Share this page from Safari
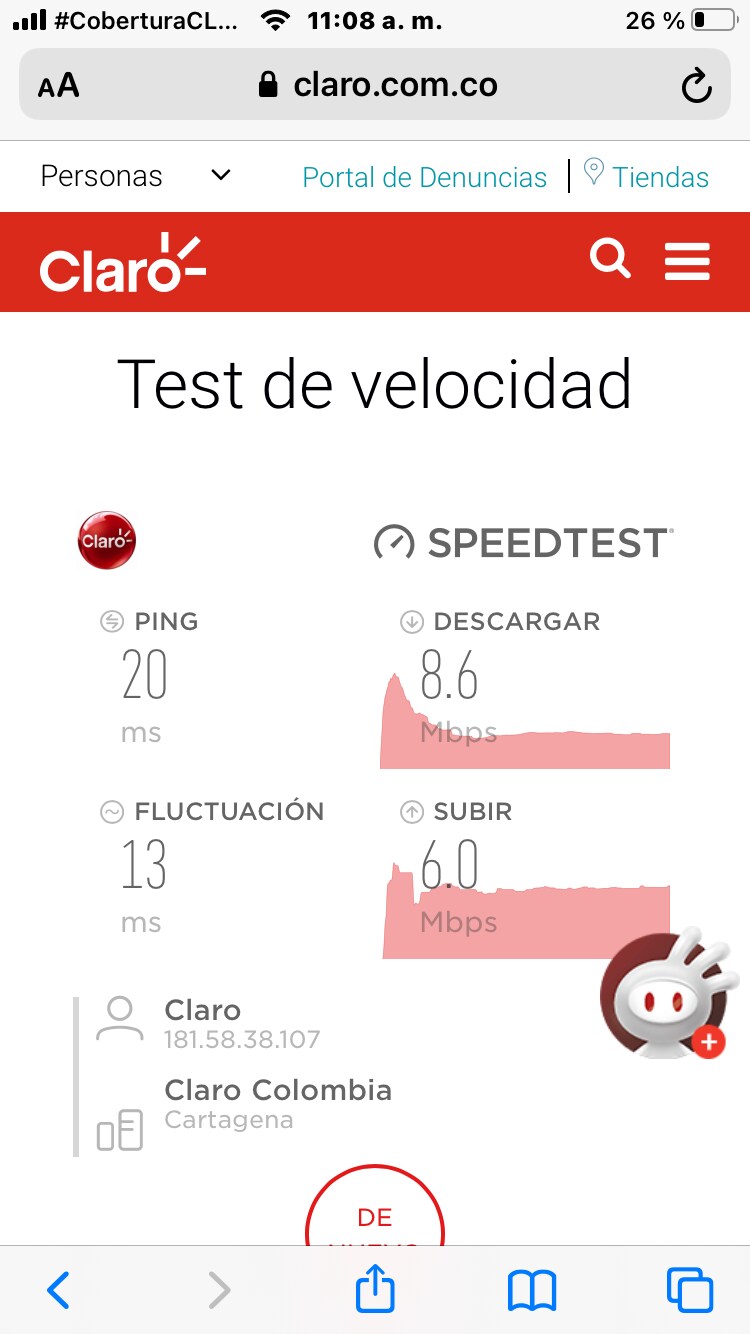This screenshot has width=750, height=1334. pos(376,1290)
